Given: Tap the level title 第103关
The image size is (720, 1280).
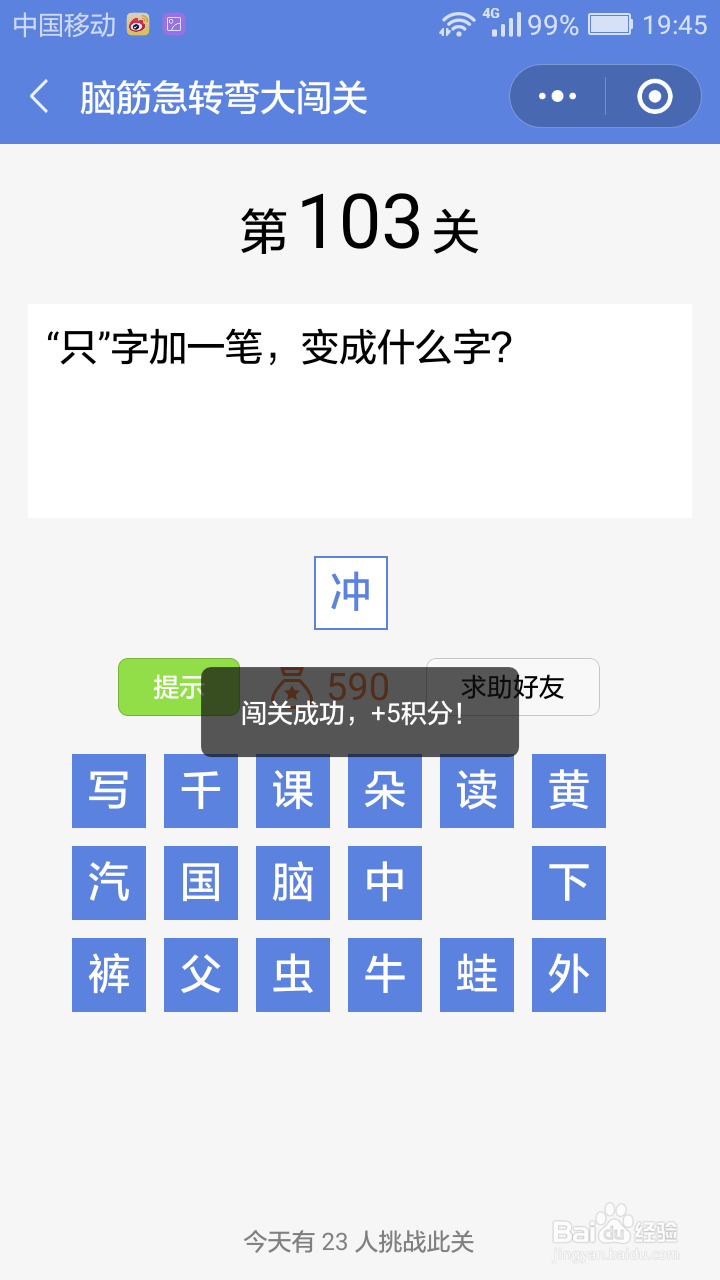Looking at the screenshot, I should 360,223.
